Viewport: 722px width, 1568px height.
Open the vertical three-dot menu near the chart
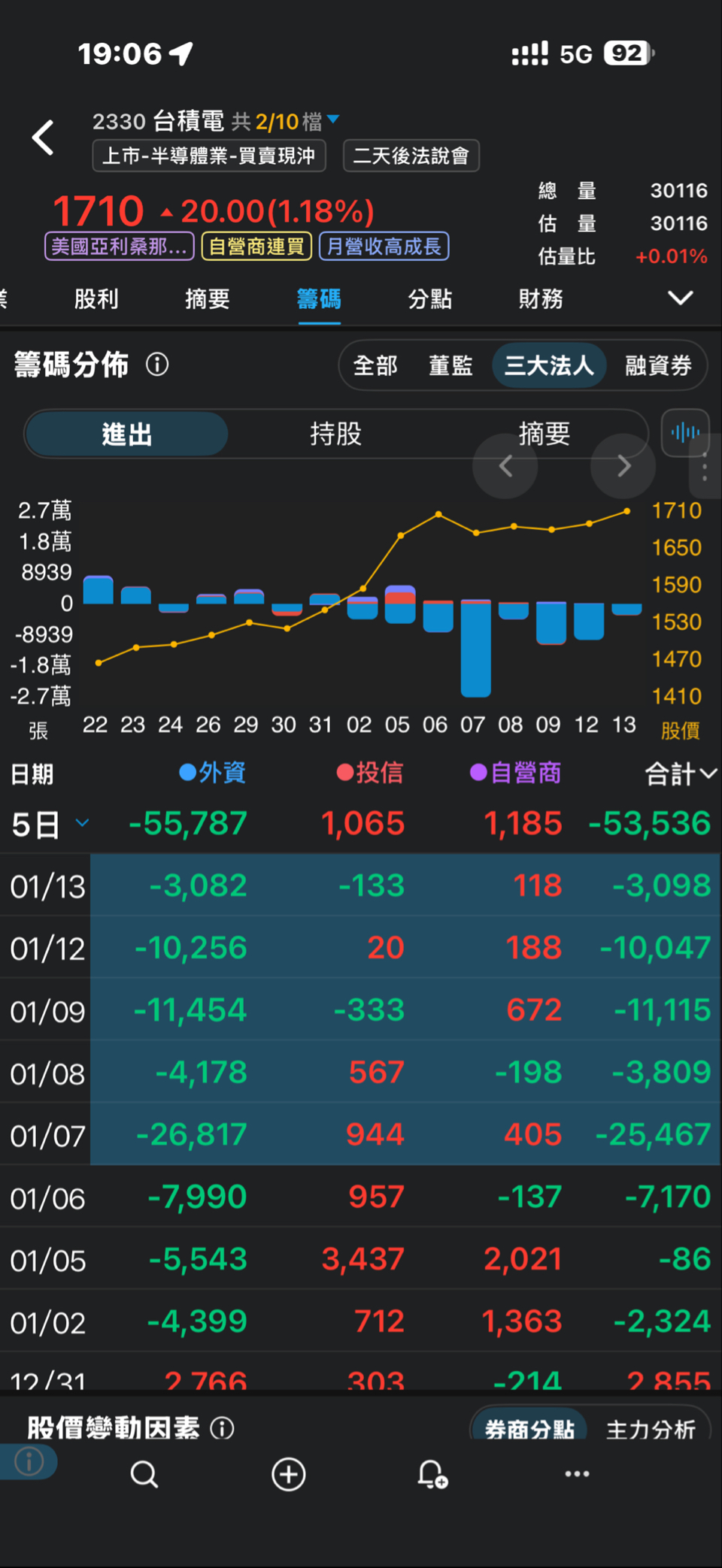[704, 468]
